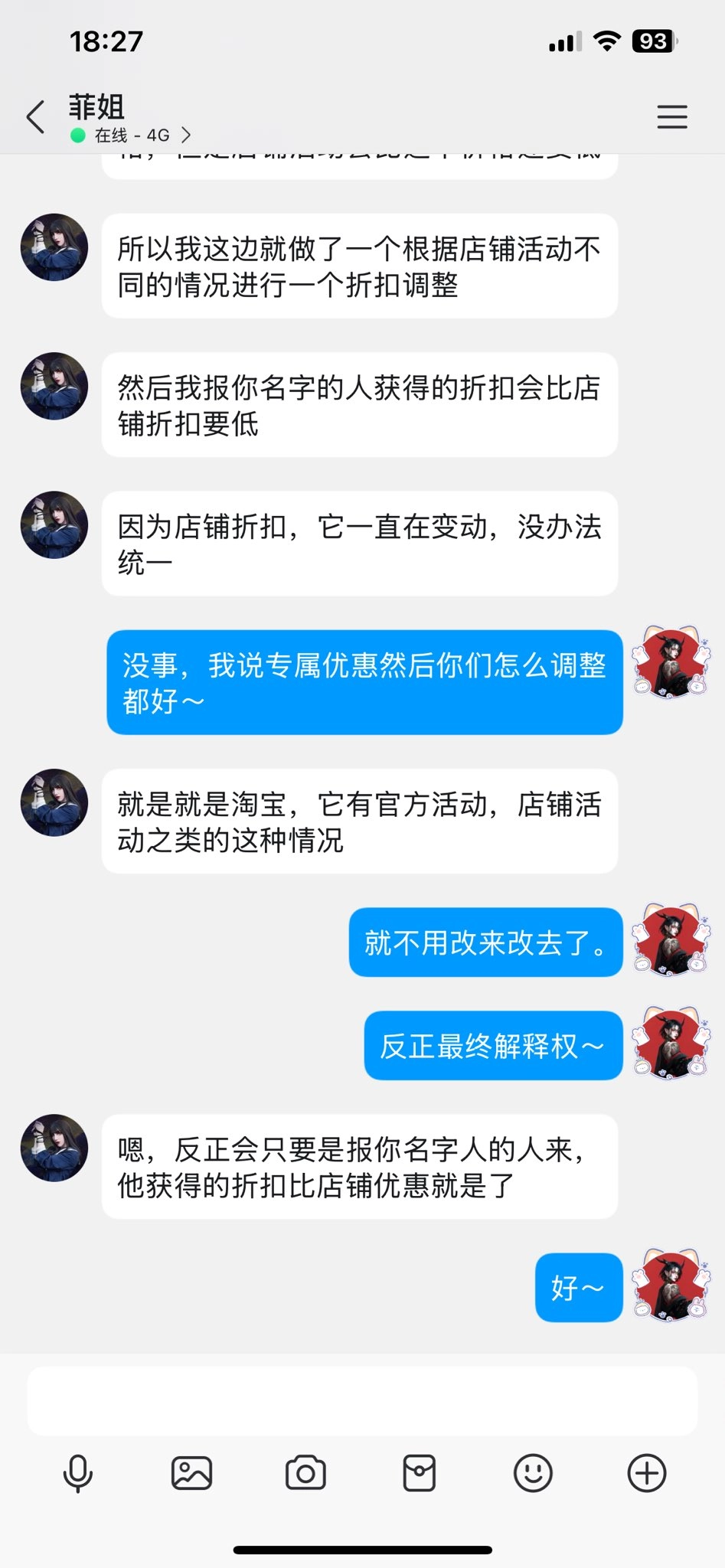View 菲姐's online status details
Viewport: 725px width, 1568px height.
click(131, 136)
